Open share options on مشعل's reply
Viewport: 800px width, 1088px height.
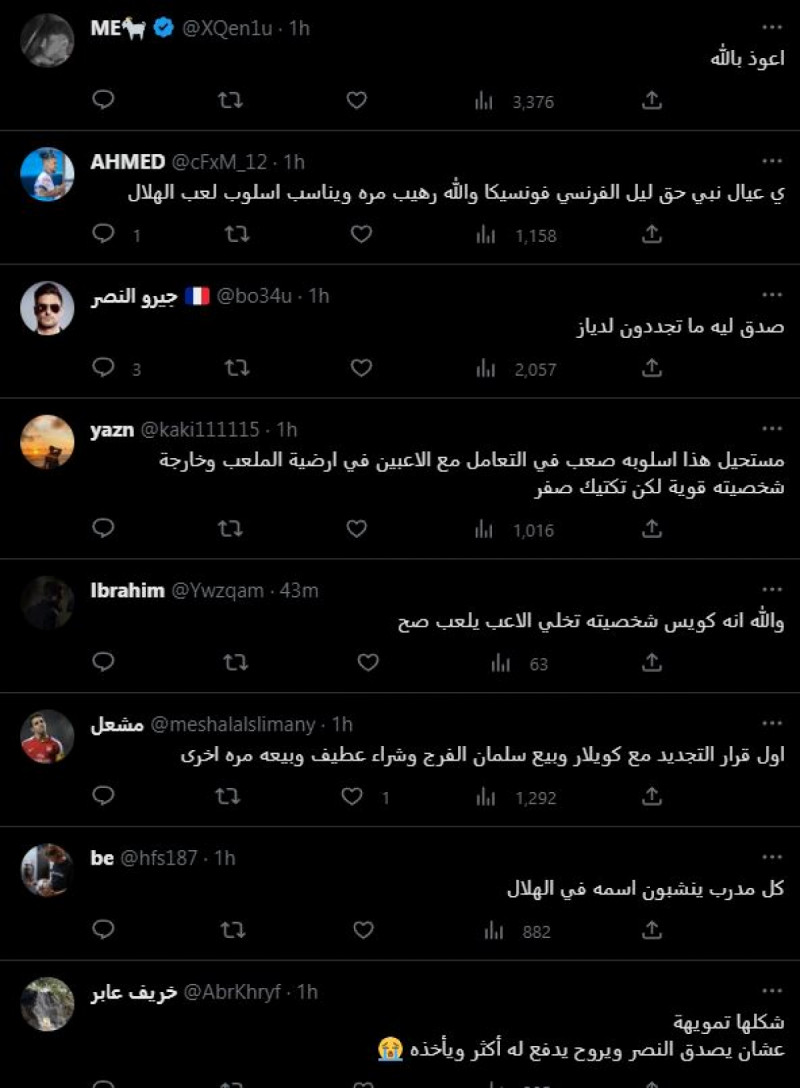651,797
